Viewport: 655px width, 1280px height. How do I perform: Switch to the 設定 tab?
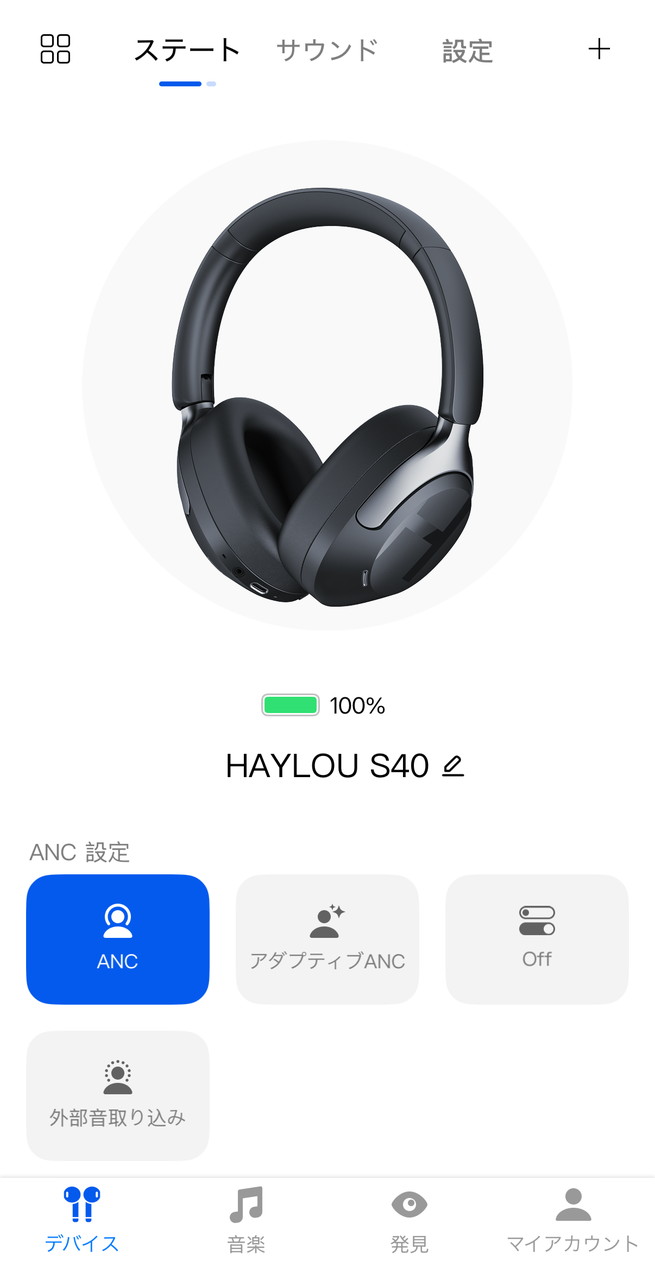(x=467, y=50)
